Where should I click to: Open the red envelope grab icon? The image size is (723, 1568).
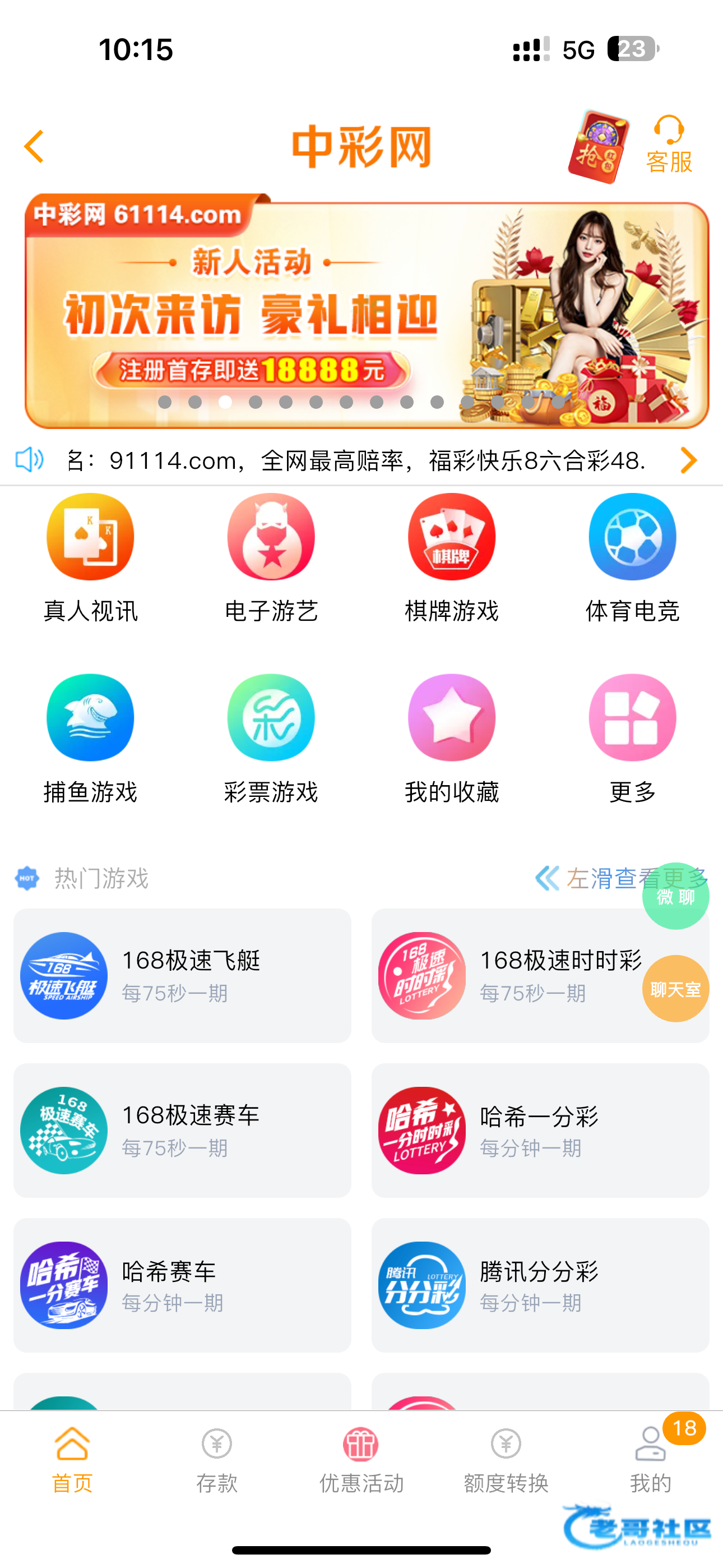(x=598, y=147)
